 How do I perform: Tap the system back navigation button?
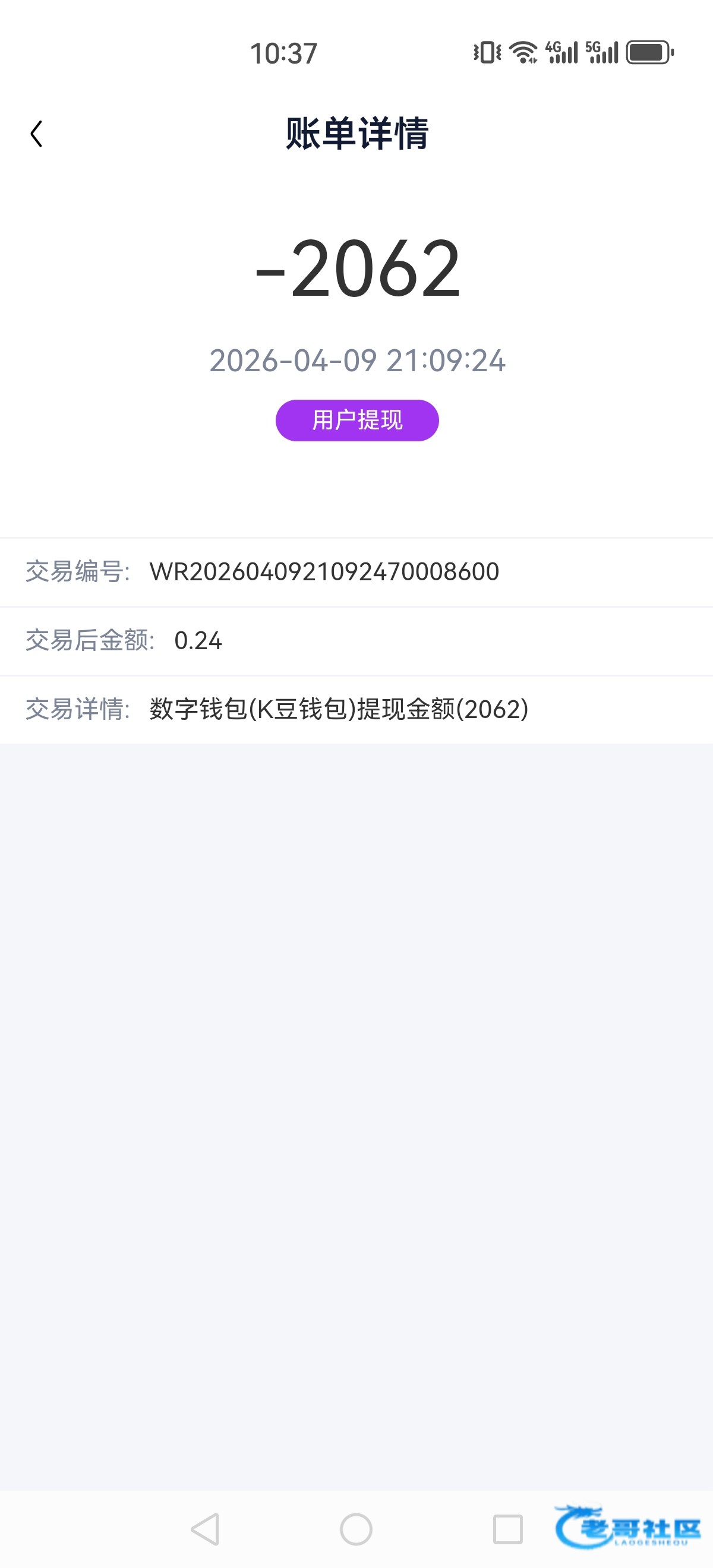click(x=206, y=1529)
